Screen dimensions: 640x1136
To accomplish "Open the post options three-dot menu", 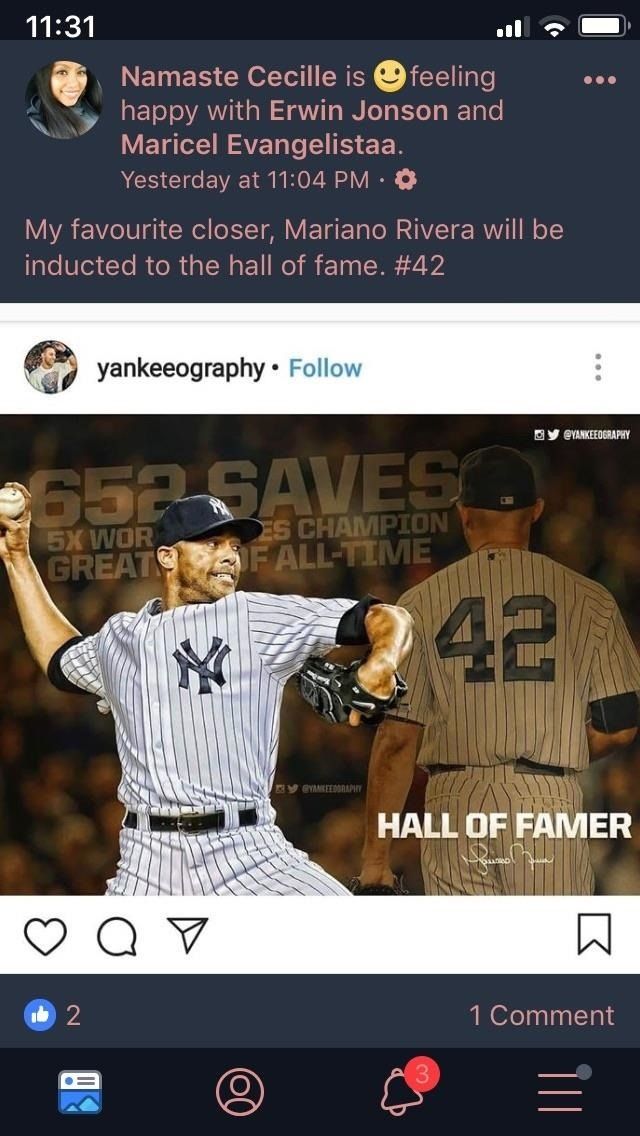I will pyautogui.click(x=599, y=80).
